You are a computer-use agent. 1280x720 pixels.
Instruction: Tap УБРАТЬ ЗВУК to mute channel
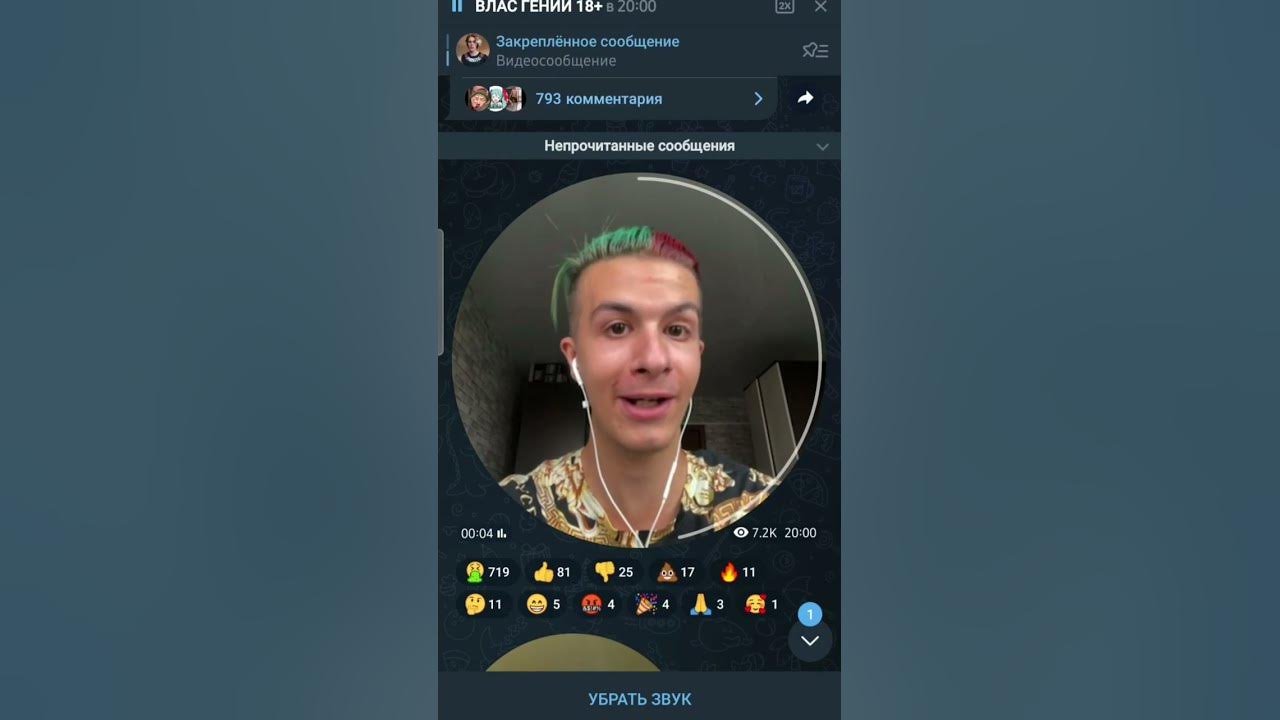[639, 699]
